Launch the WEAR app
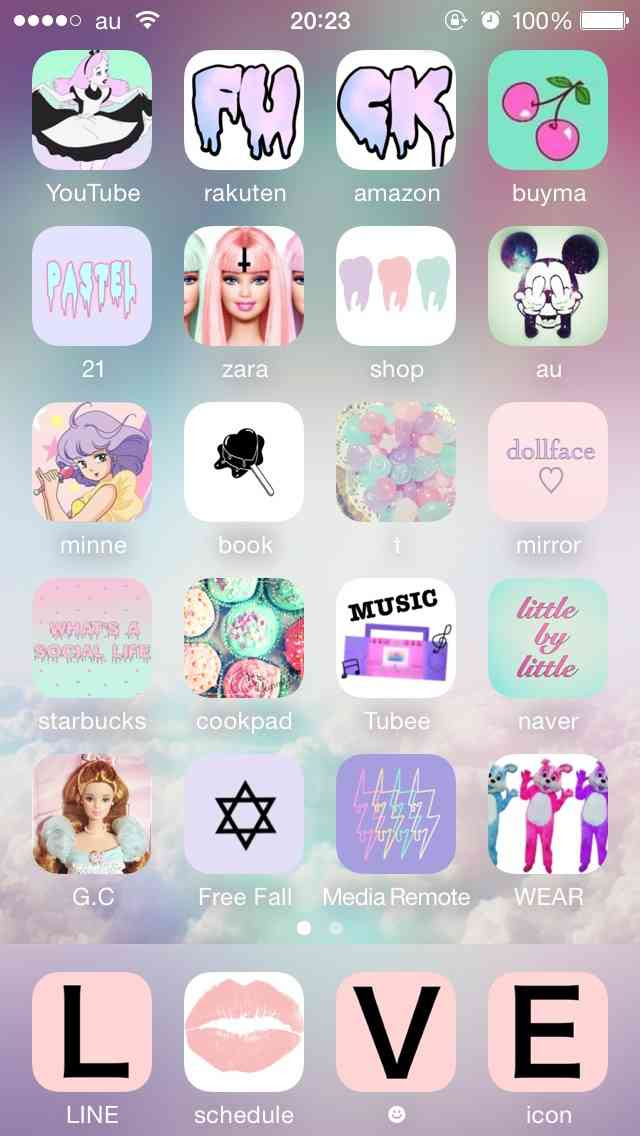Screen dimensions: 640x1136 point(548,814)
